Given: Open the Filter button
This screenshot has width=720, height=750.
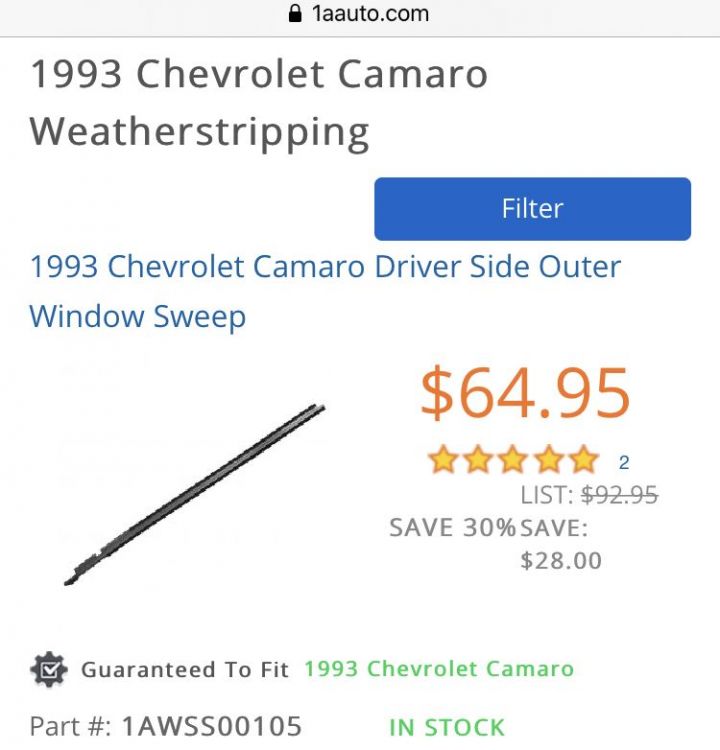Looking at the screenshot, I should [x=532, y=209].
